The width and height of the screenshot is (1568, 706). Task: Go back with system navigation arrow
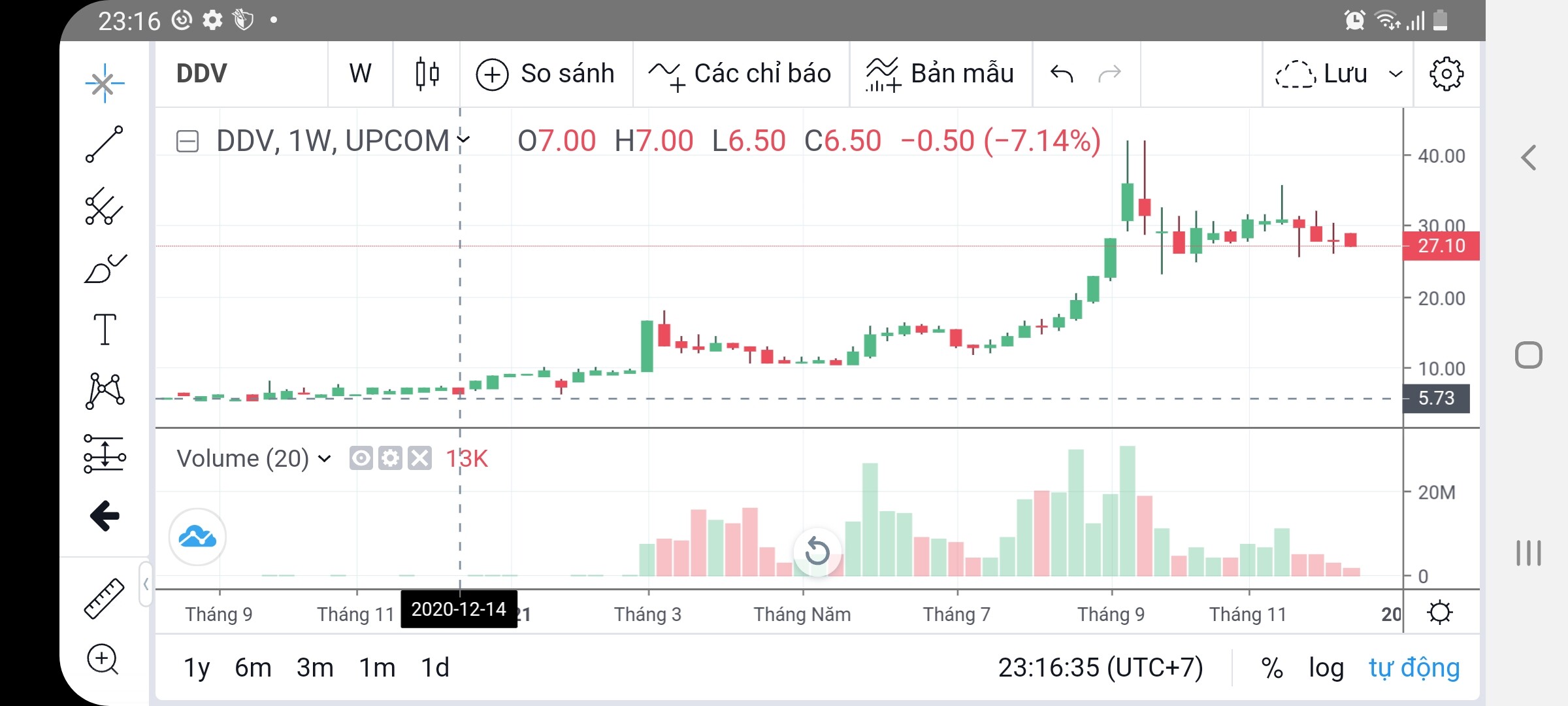[x=1528, y=158]
